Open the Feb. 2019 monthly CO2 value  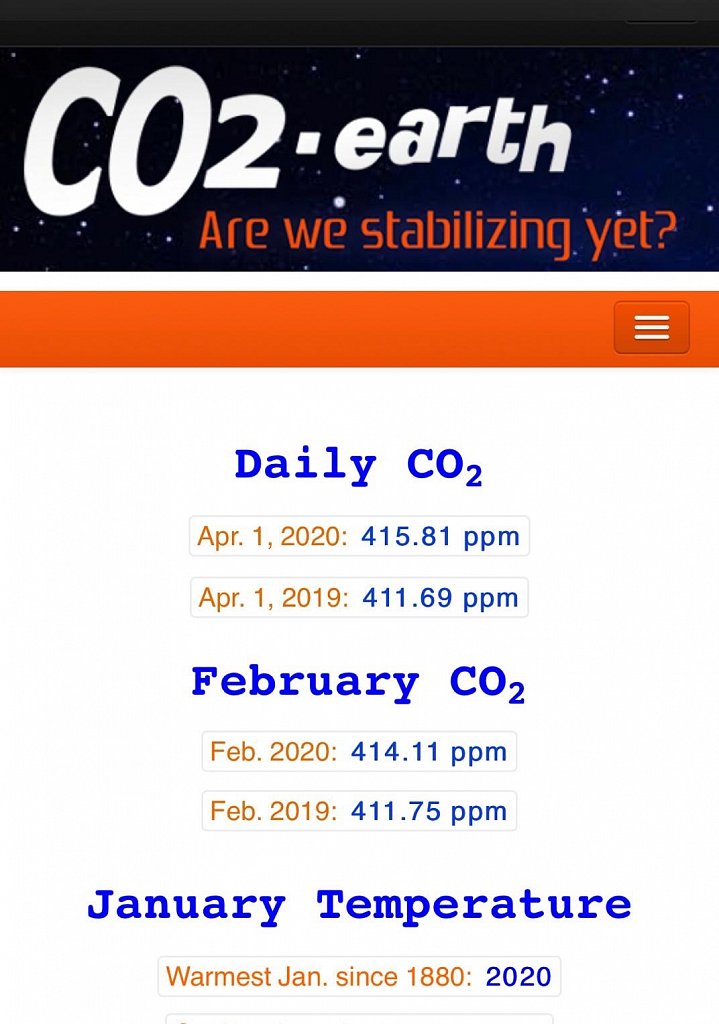coord(359,812)
